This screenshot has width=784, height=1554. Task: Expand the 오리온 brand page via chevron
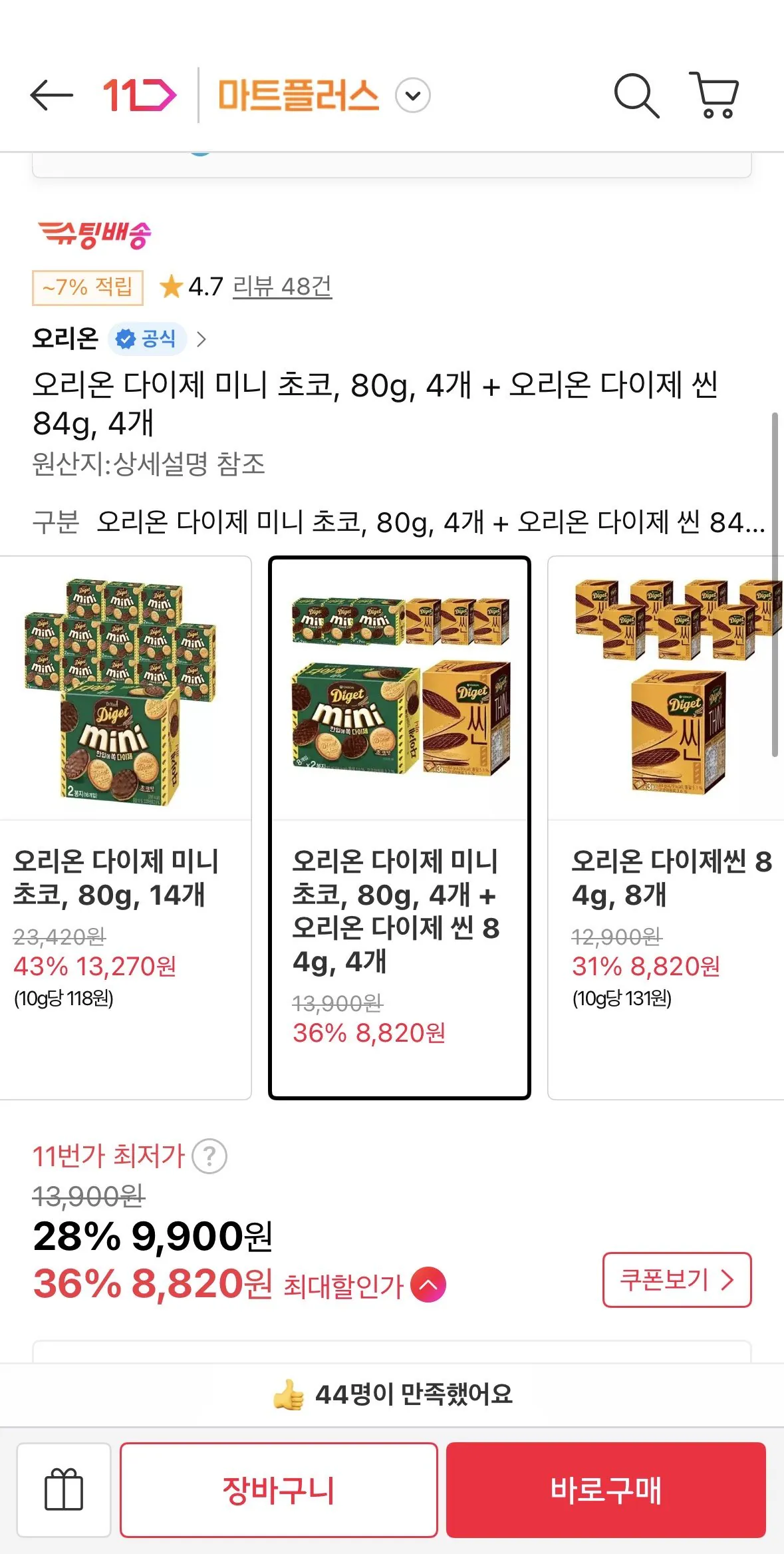coord(203,339)
